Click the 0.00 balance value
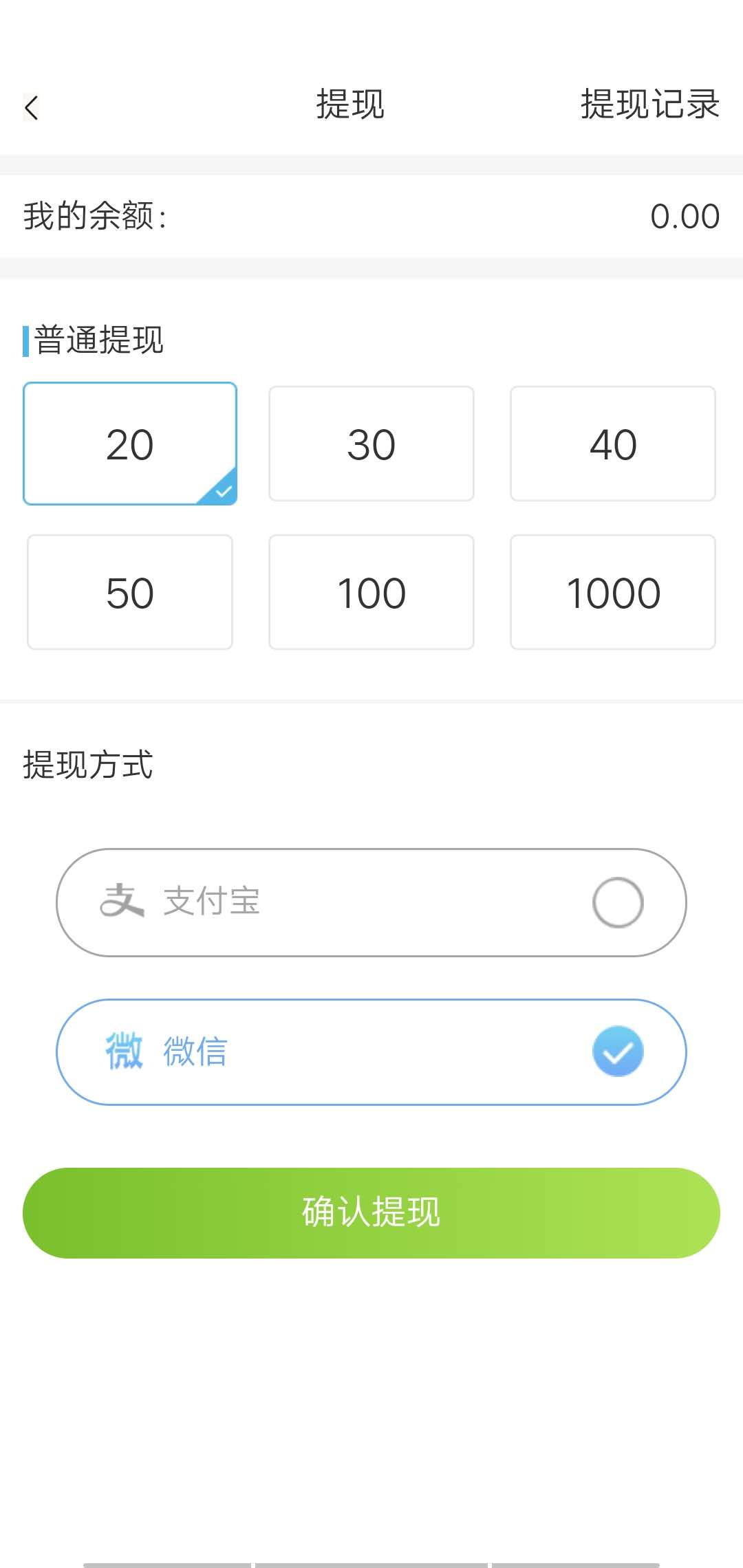This screenshot has width=743, height=1568. point(683,215)
